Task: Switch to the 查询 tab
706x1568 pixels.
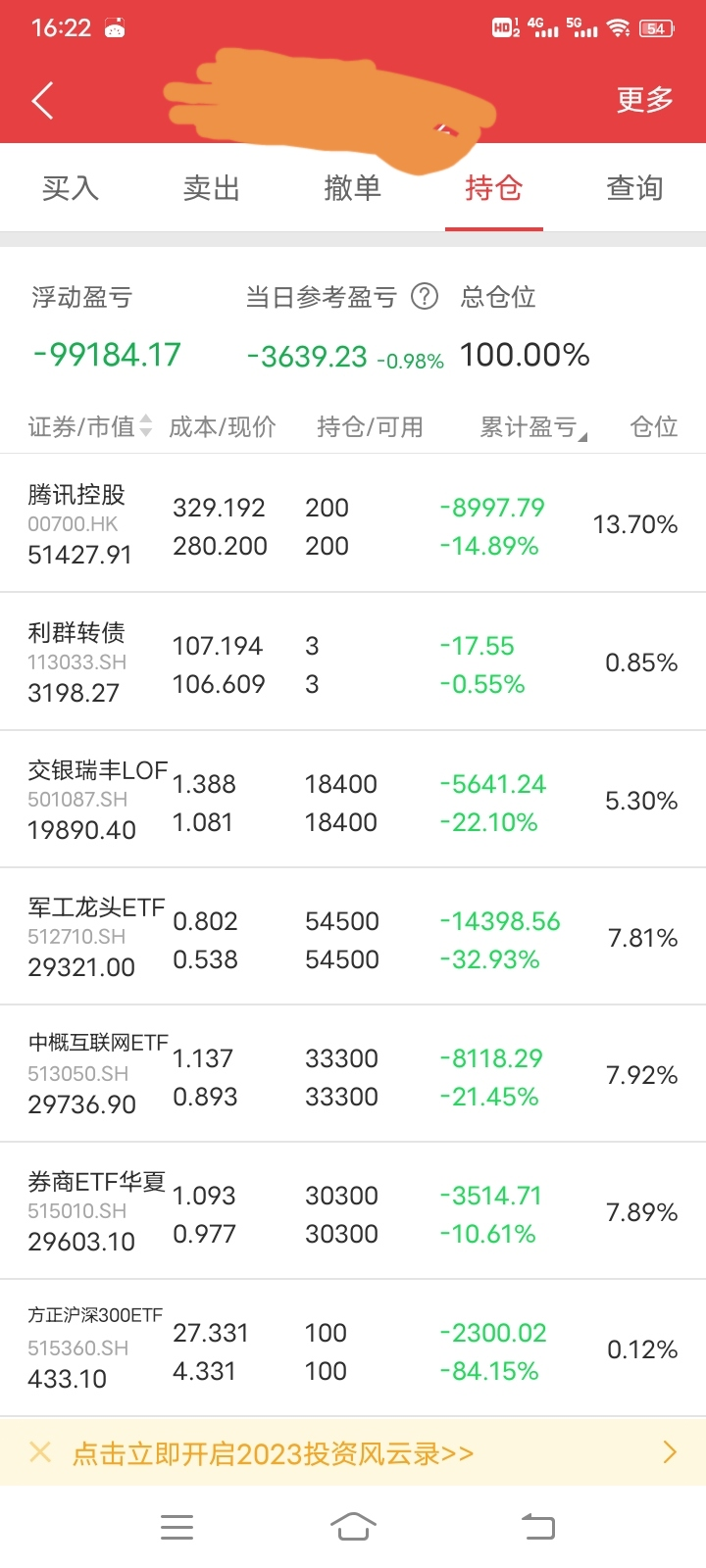Action: pos(635,188)
